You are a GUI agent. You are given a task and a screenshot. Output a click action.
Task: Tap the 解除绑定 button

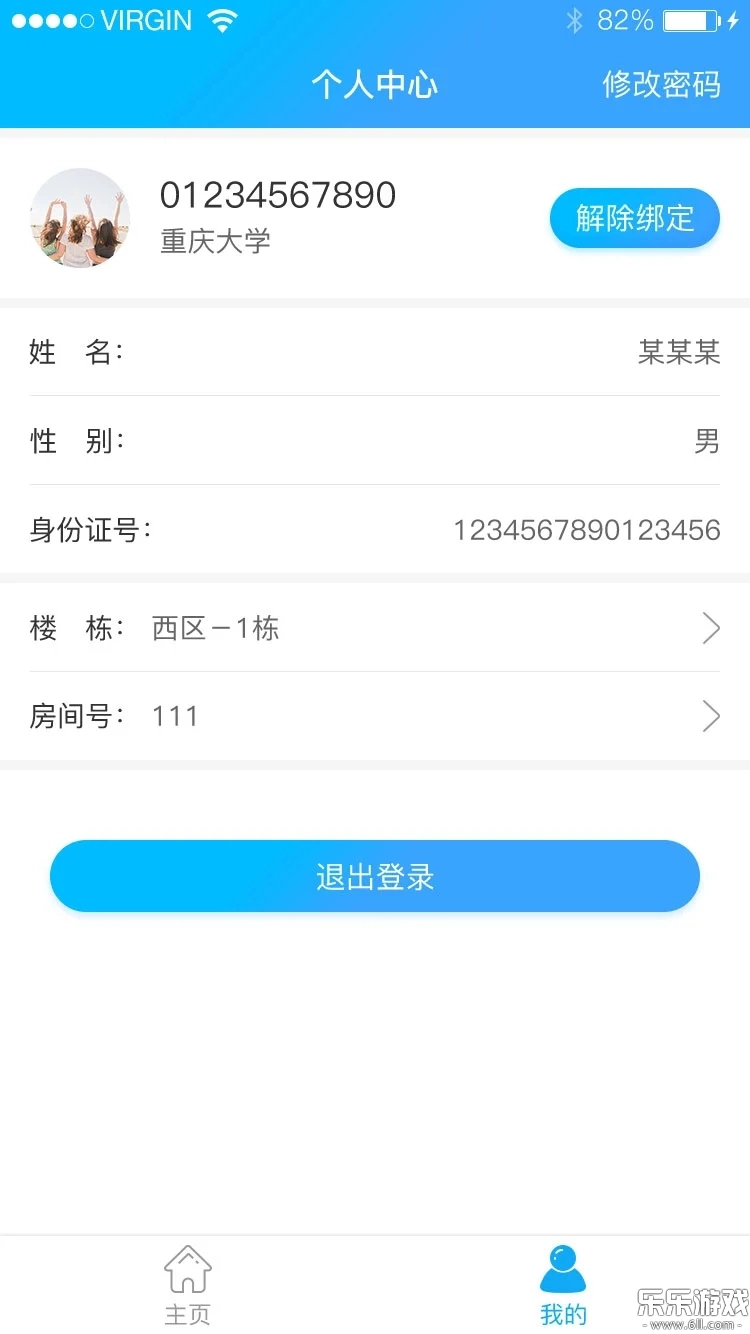634,217
